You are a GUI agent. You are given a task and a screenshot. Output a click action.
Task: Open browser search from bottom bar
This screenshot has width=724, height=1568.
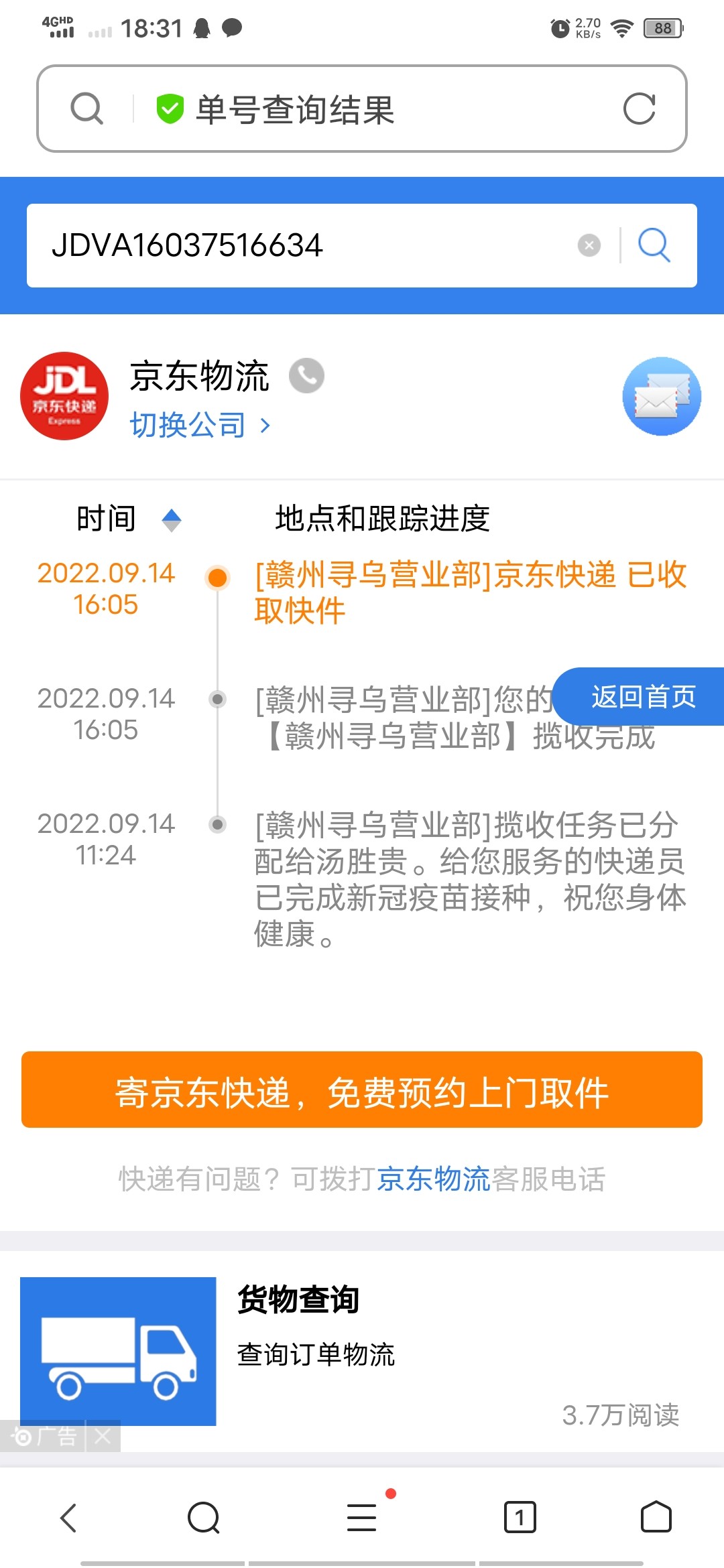pyautogui.click(x=204, y=1518)
